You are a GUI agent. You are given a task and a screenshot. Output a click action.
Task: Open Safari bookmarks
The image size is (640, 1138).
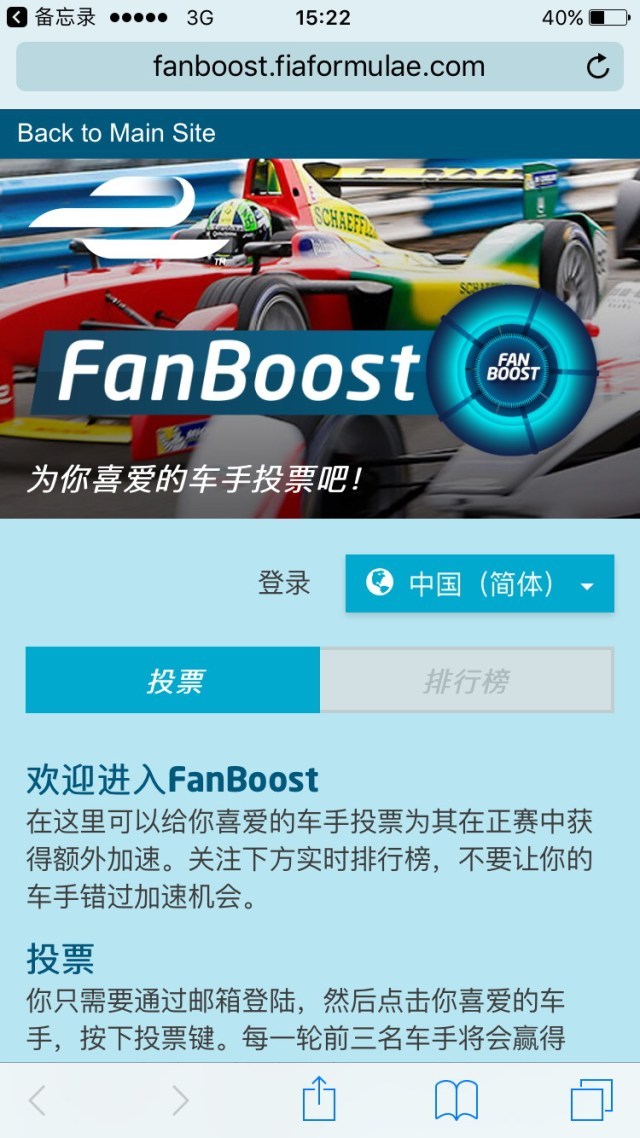coord(456,1101)
